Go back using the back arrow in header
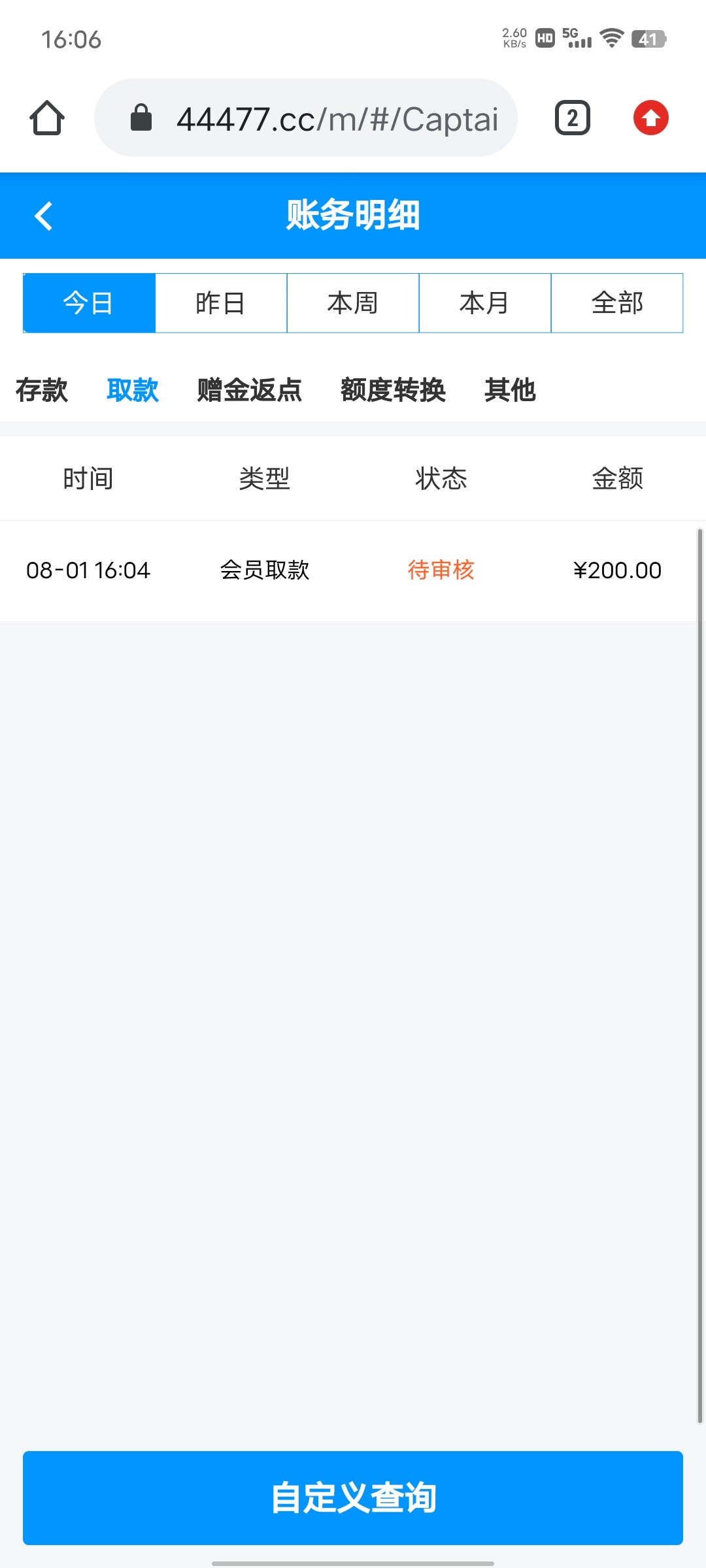706x1568 pixels. (x=44, y=216)
